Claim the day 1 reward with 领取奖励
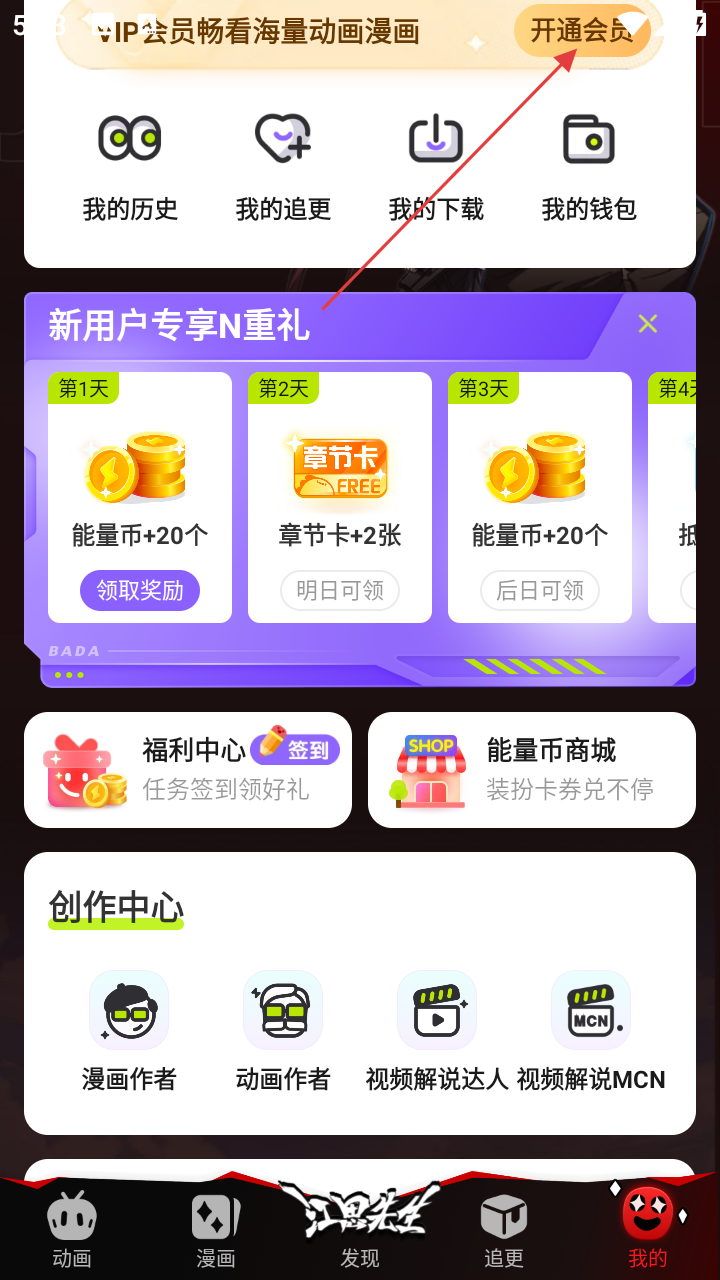 140,591
